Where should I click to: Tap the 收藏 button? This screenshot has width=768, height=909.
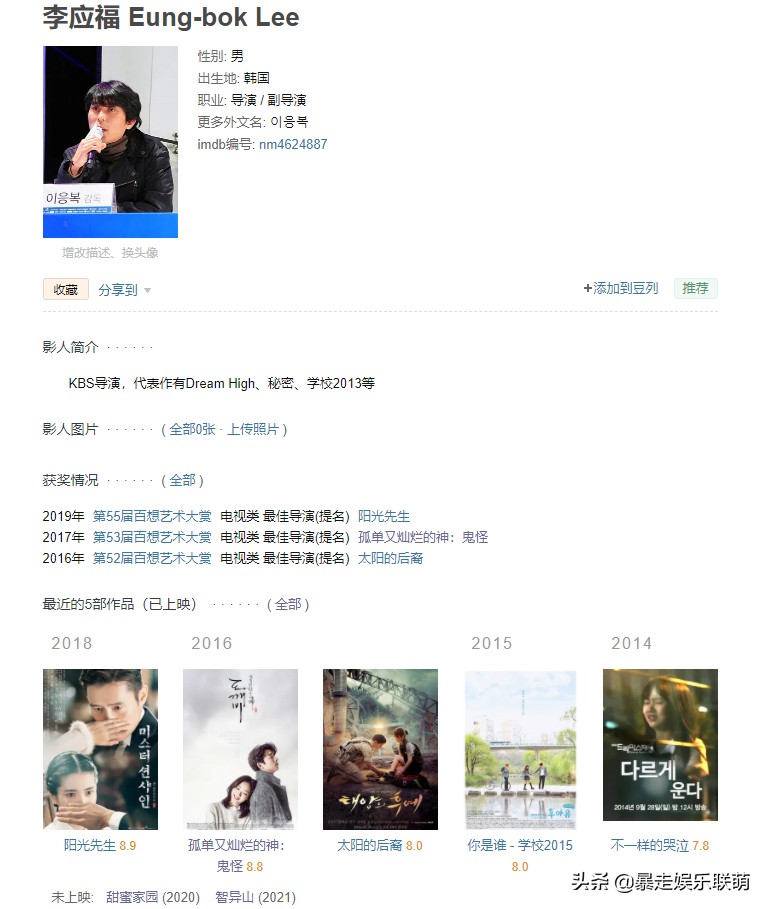point(66,289)
